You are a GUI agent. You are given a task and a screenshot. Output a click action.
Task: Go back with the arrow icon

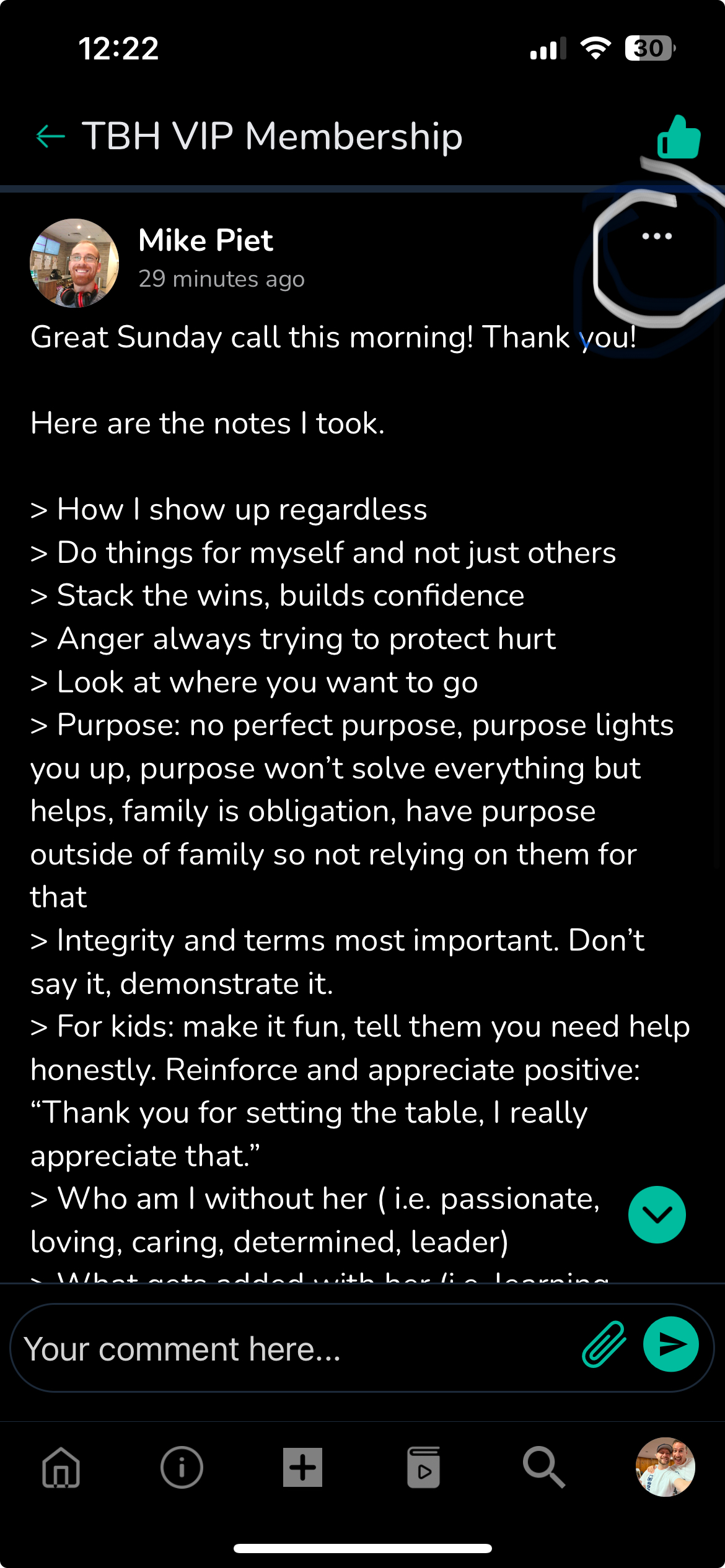coord(51,136)
